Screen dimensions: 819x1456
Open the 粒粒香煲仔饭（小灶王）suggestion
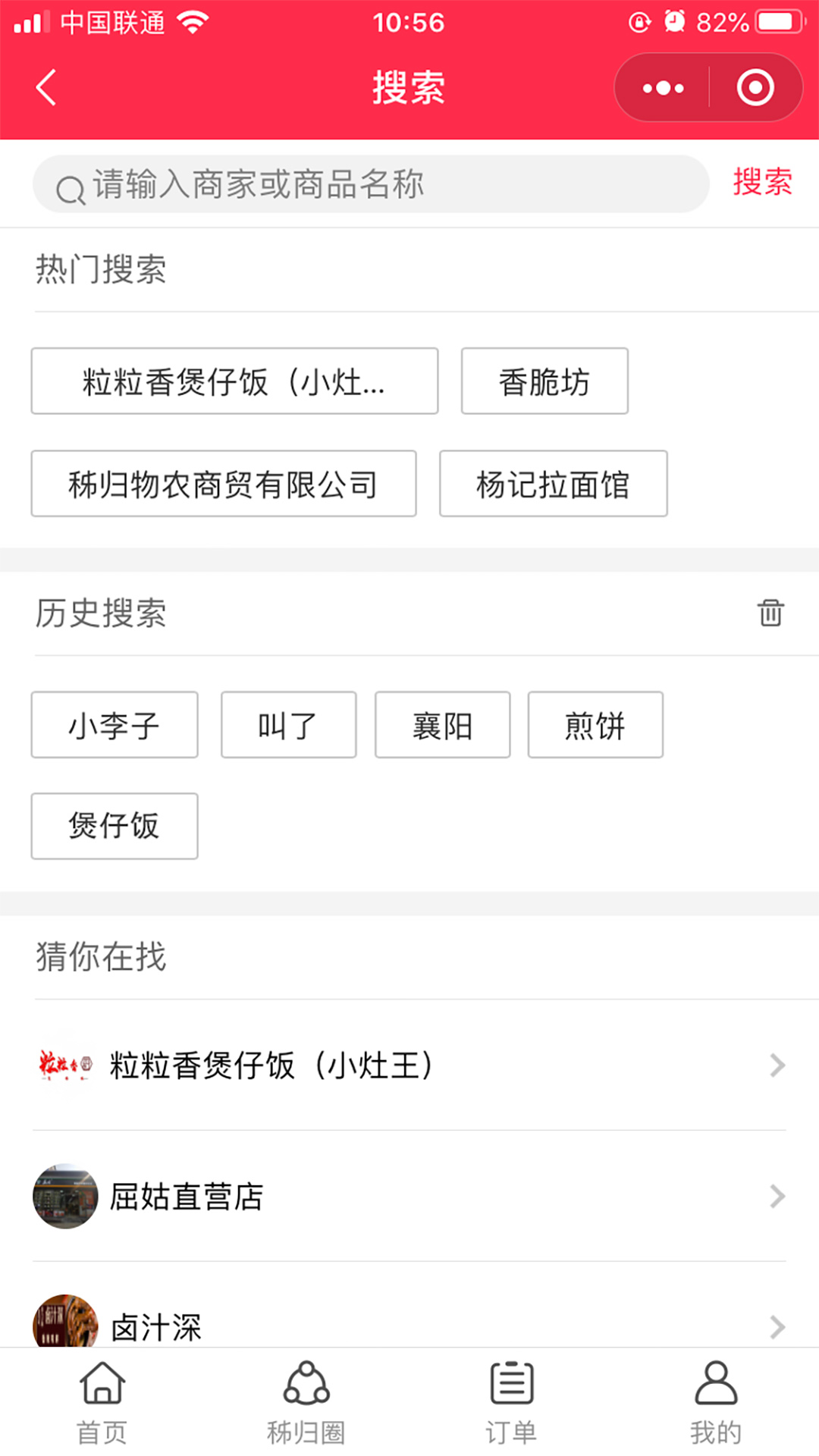[409, 1065]
